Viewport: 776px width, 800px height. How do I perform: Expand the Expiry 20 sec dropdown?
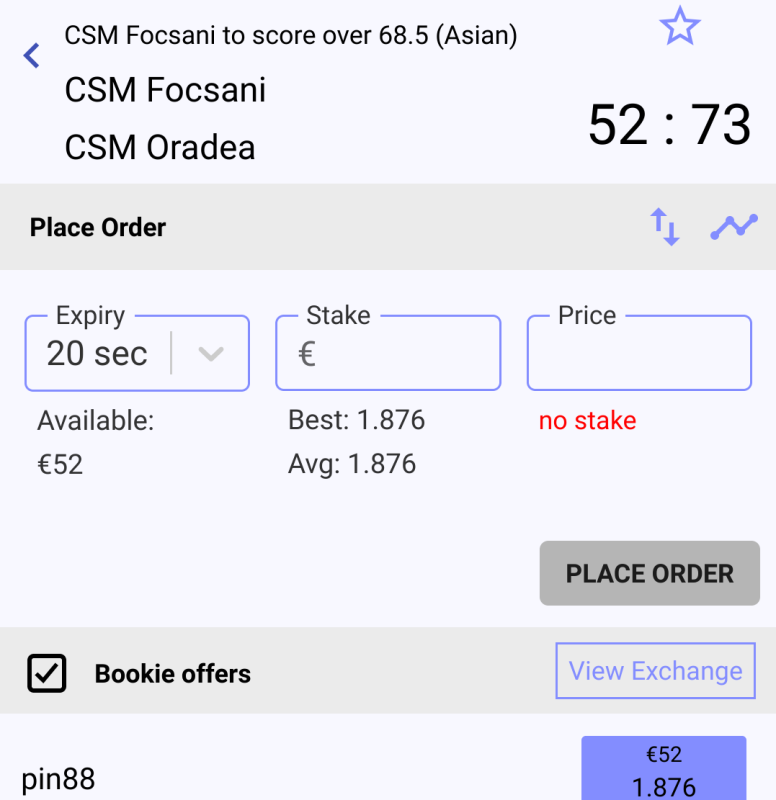210,354
